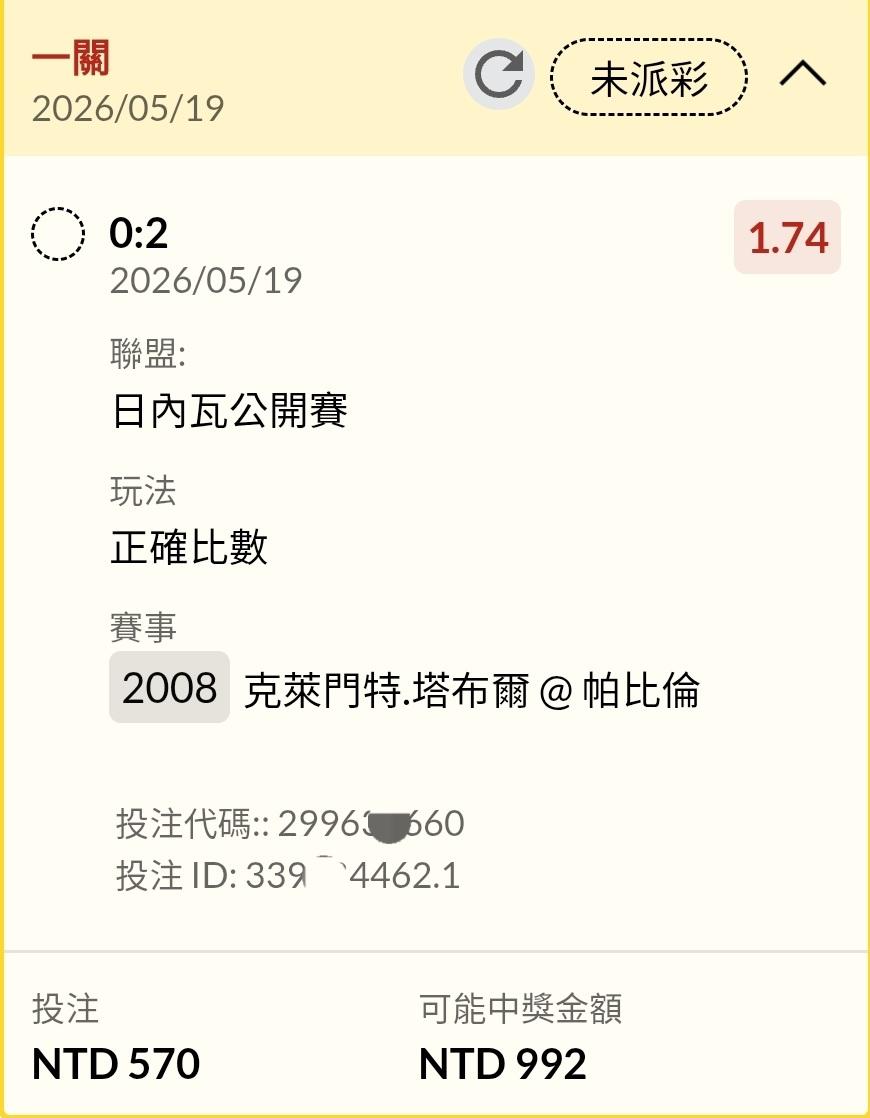Refresh the bet status with the reload icon
This screenshot has height=1118, width=870.
(498, 74)
